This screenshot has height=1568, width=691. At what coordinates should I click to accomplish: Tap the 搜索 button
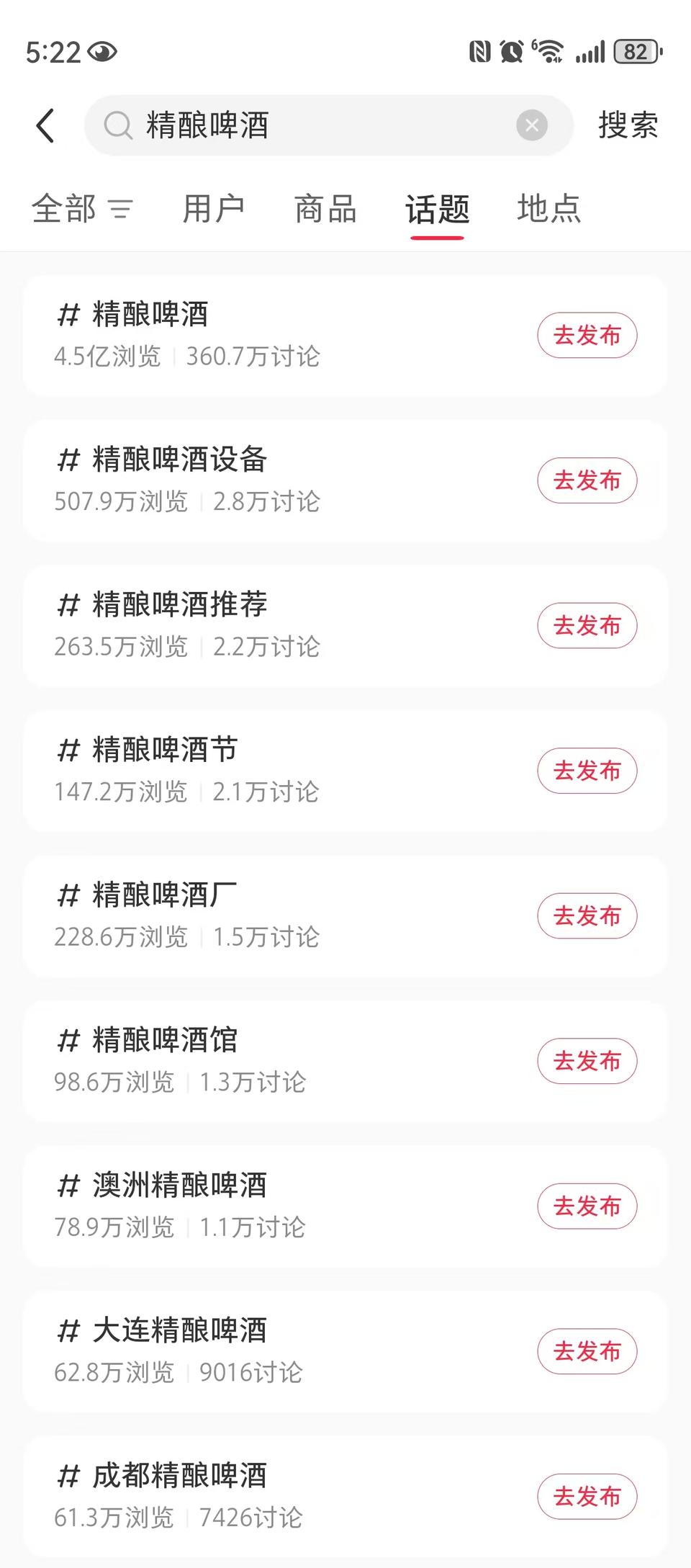click(x=628, y=125)
